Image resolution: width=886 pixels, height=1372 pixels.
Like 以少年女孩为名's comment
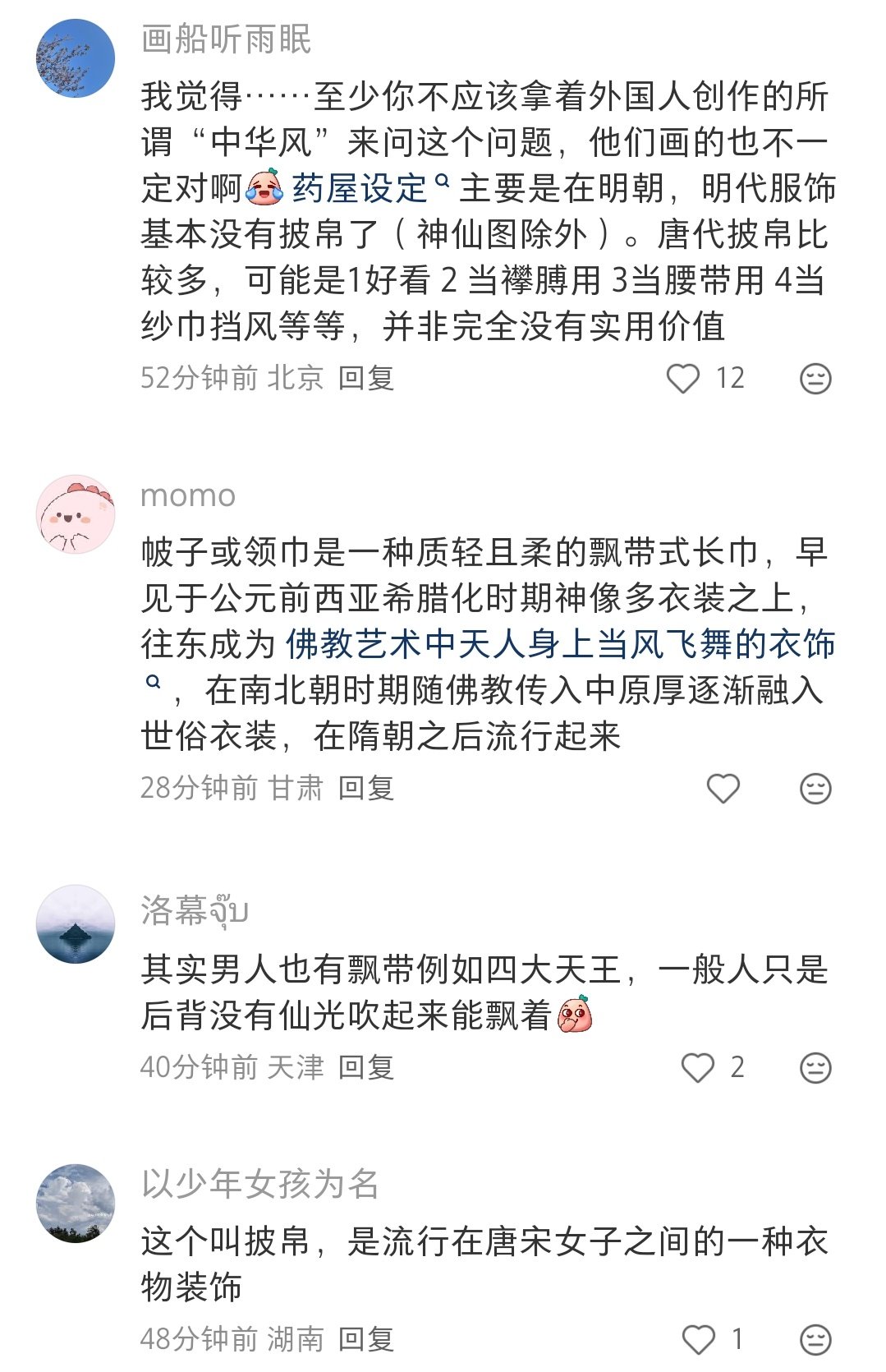click(699, 1340)
